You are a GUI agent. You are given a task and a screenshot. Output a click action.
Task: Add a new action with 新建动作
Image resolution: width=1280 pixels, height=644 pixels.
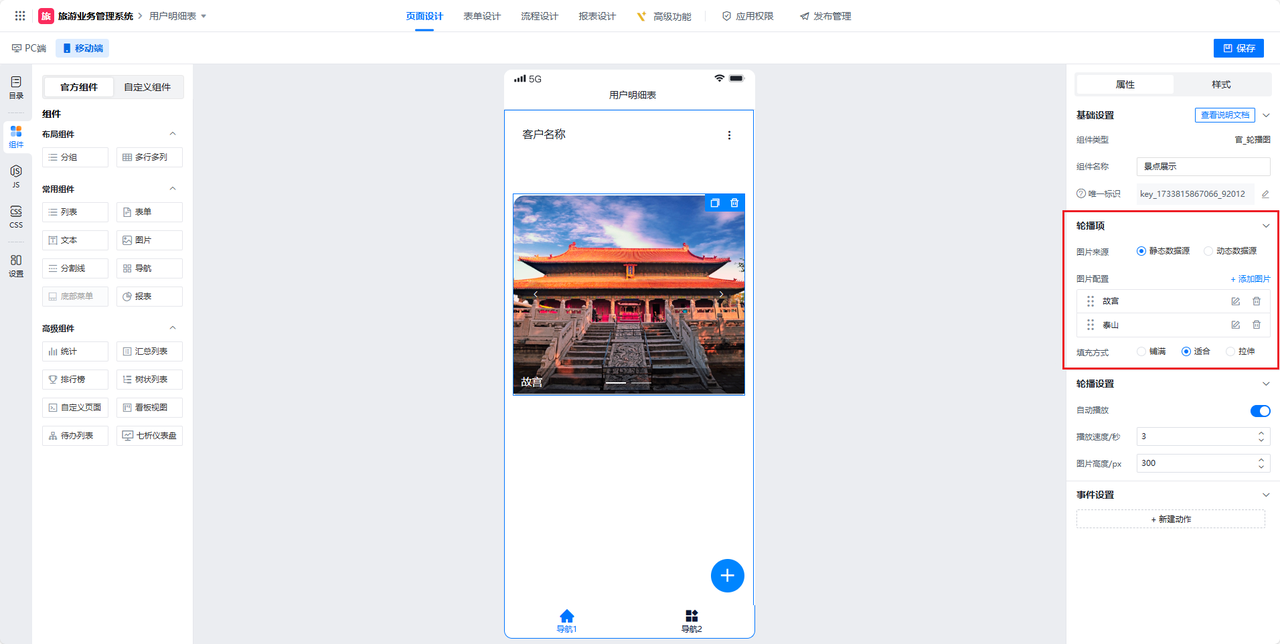[x=1170, y=519]
